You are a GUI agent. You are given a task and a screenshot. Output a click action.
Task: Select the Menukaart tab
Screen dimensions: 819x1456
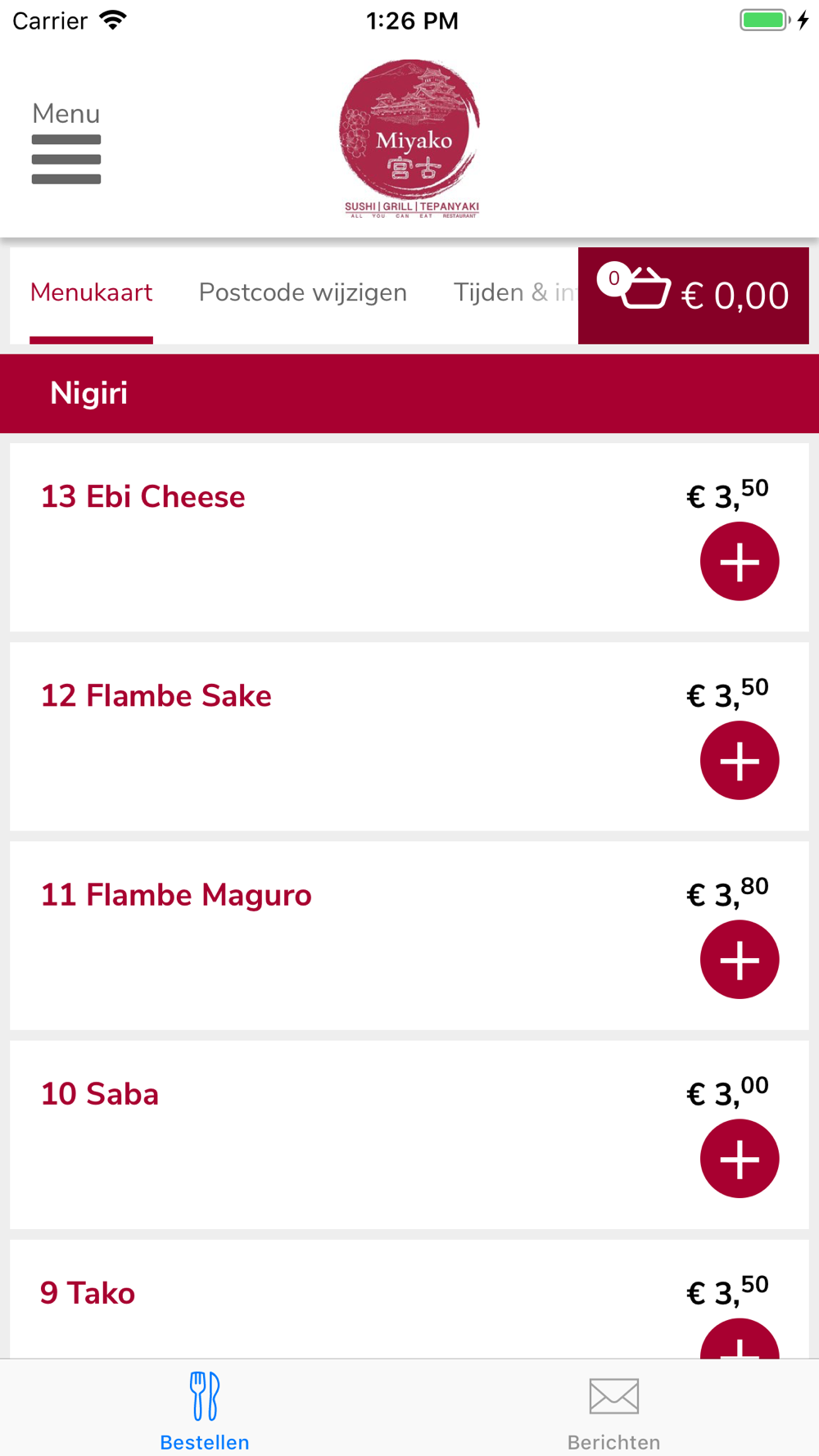pyautogui.click(x=92, y=293)
